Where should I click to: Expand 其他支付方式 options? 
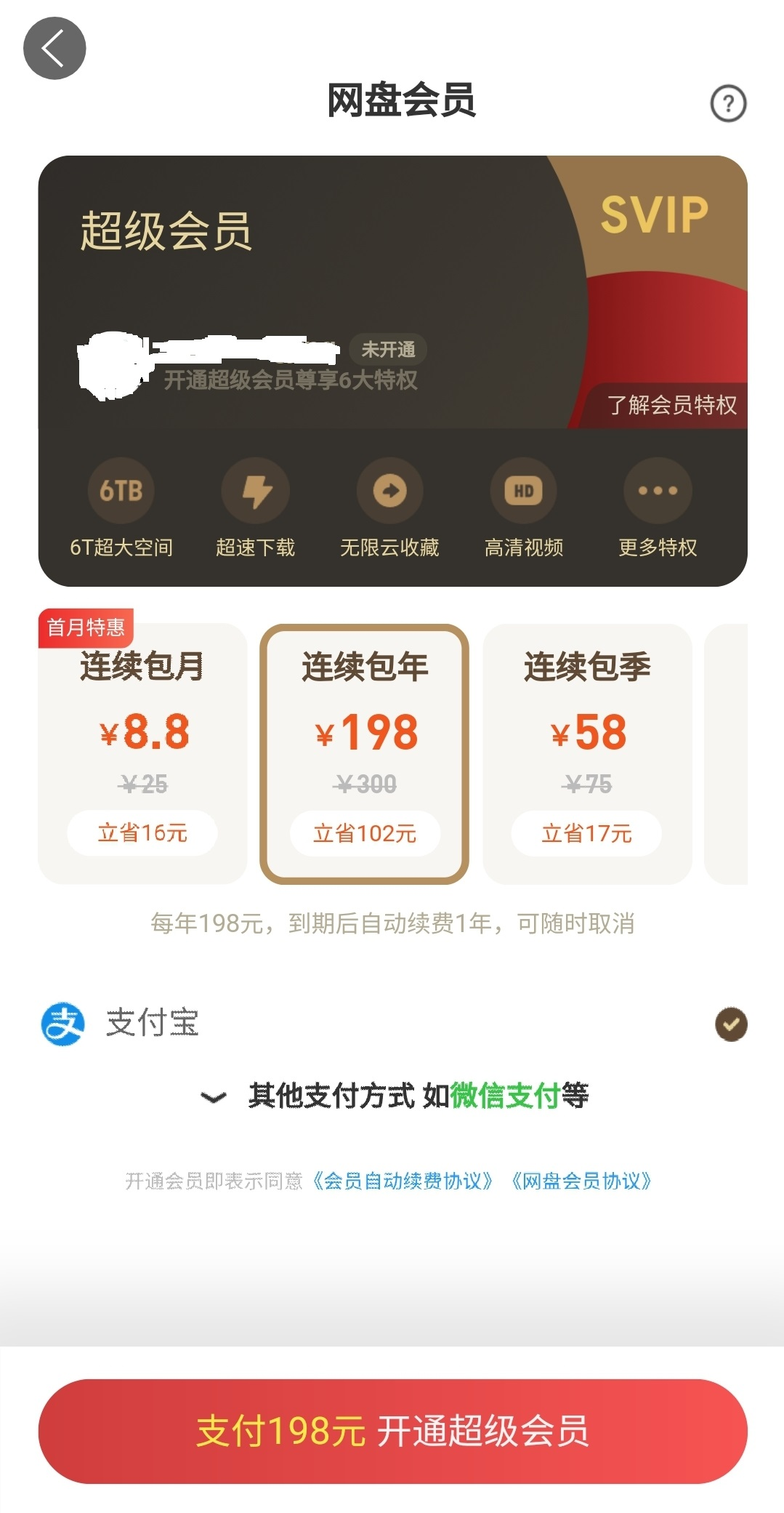point(395,1096)
